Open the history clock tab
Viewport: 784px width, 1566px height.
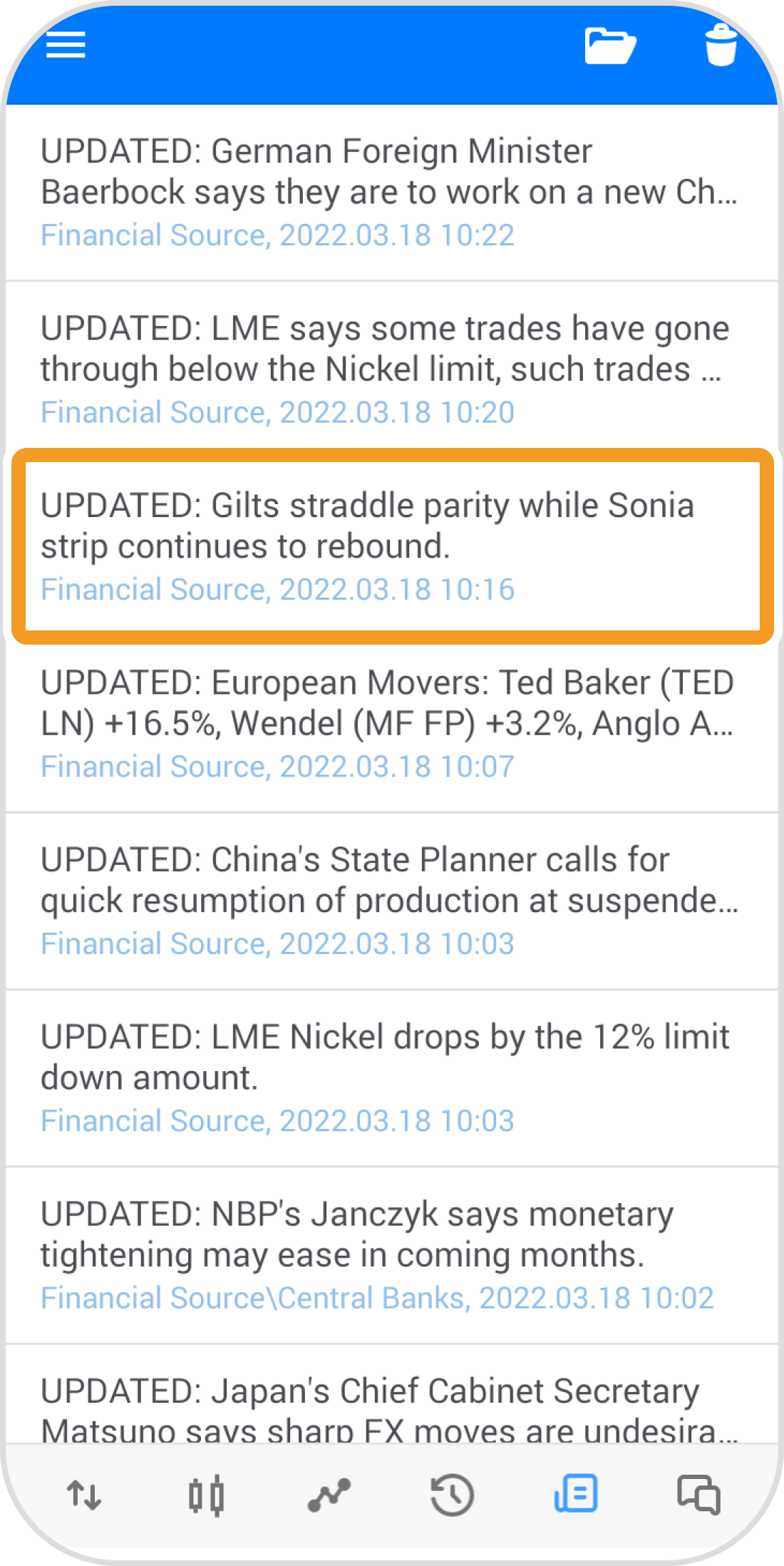452,1495
